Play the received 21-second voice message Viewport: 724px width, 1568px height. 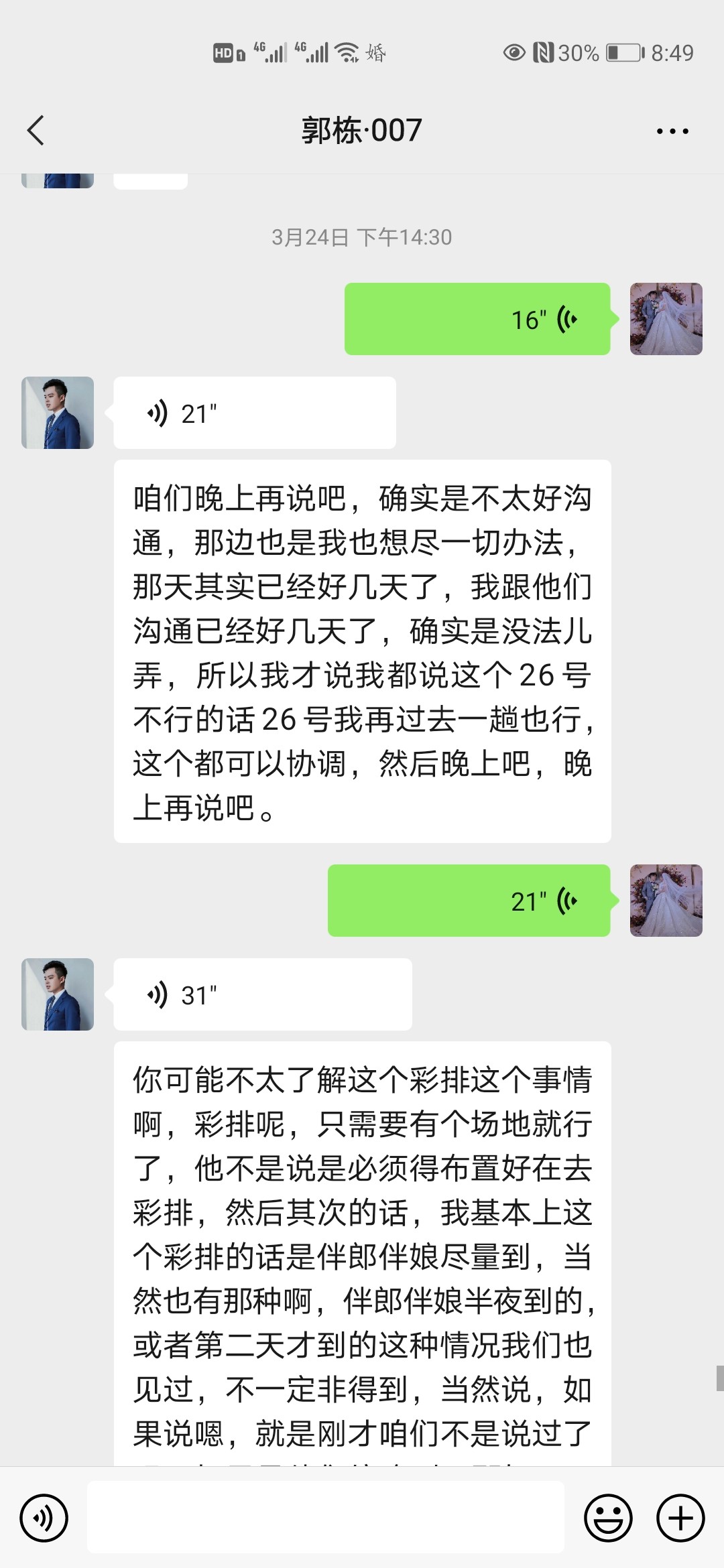point(255,413)
